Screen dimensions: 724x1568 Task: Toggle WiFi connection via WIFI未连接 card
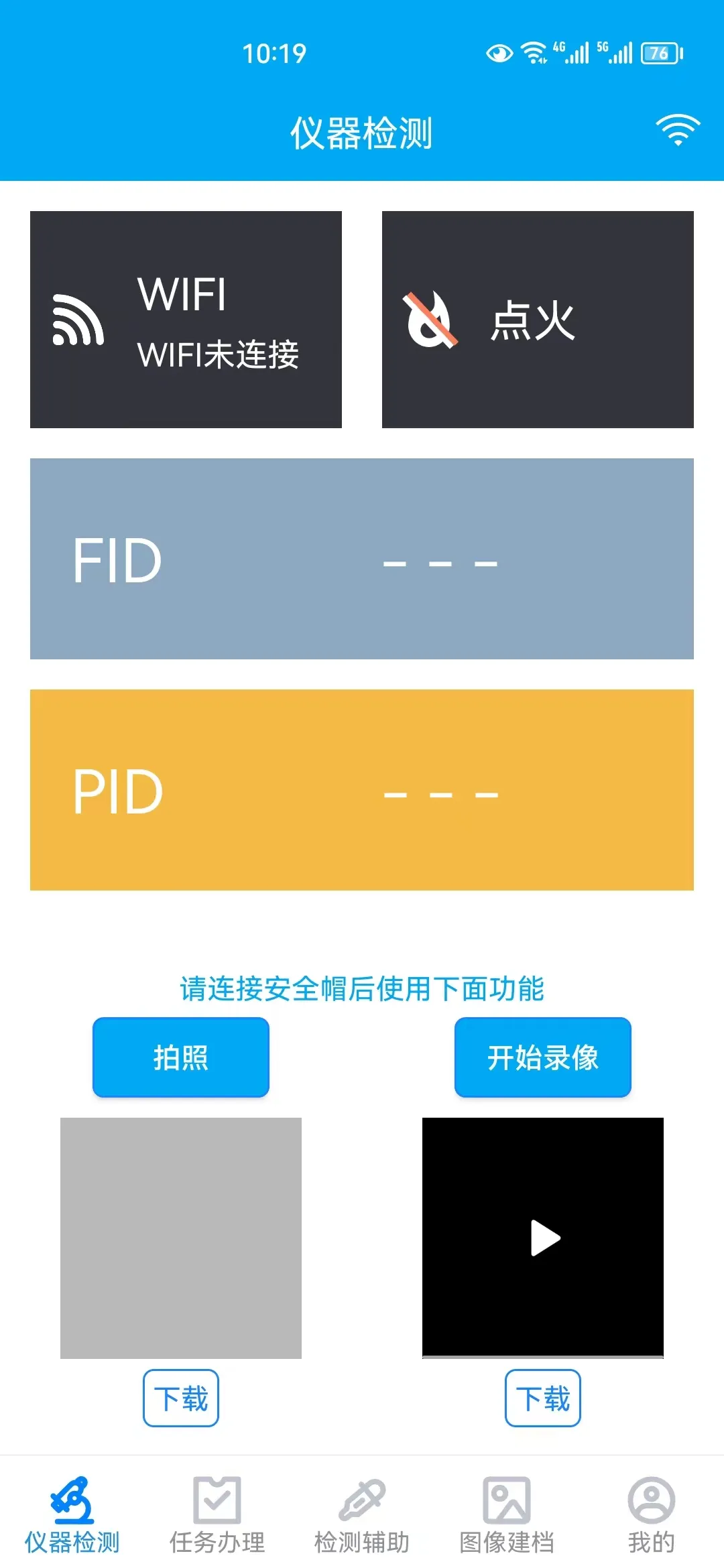(x=186, y=318)
